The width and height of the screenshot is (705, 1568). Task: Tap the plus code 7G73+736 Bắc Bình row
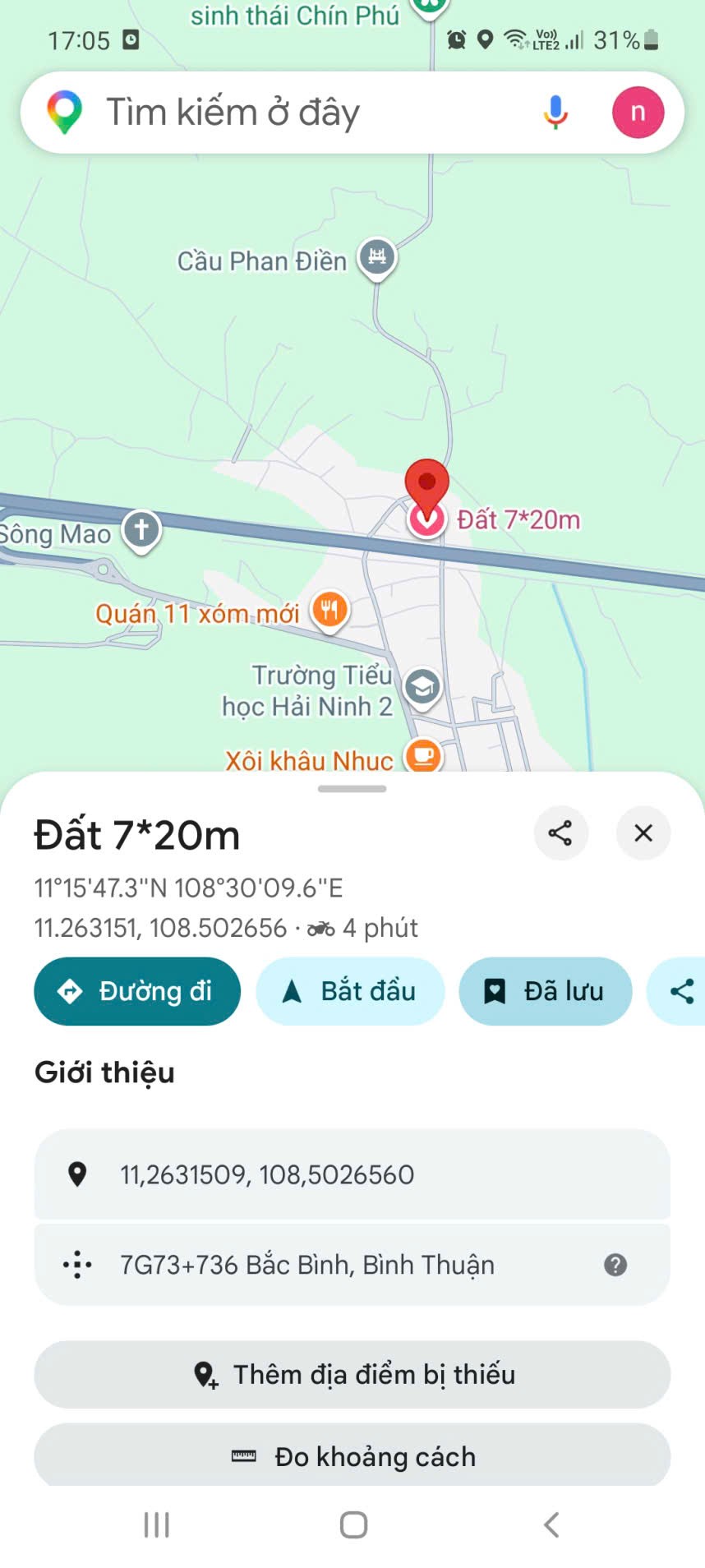pyautogui.click(x=329, y=1265)
